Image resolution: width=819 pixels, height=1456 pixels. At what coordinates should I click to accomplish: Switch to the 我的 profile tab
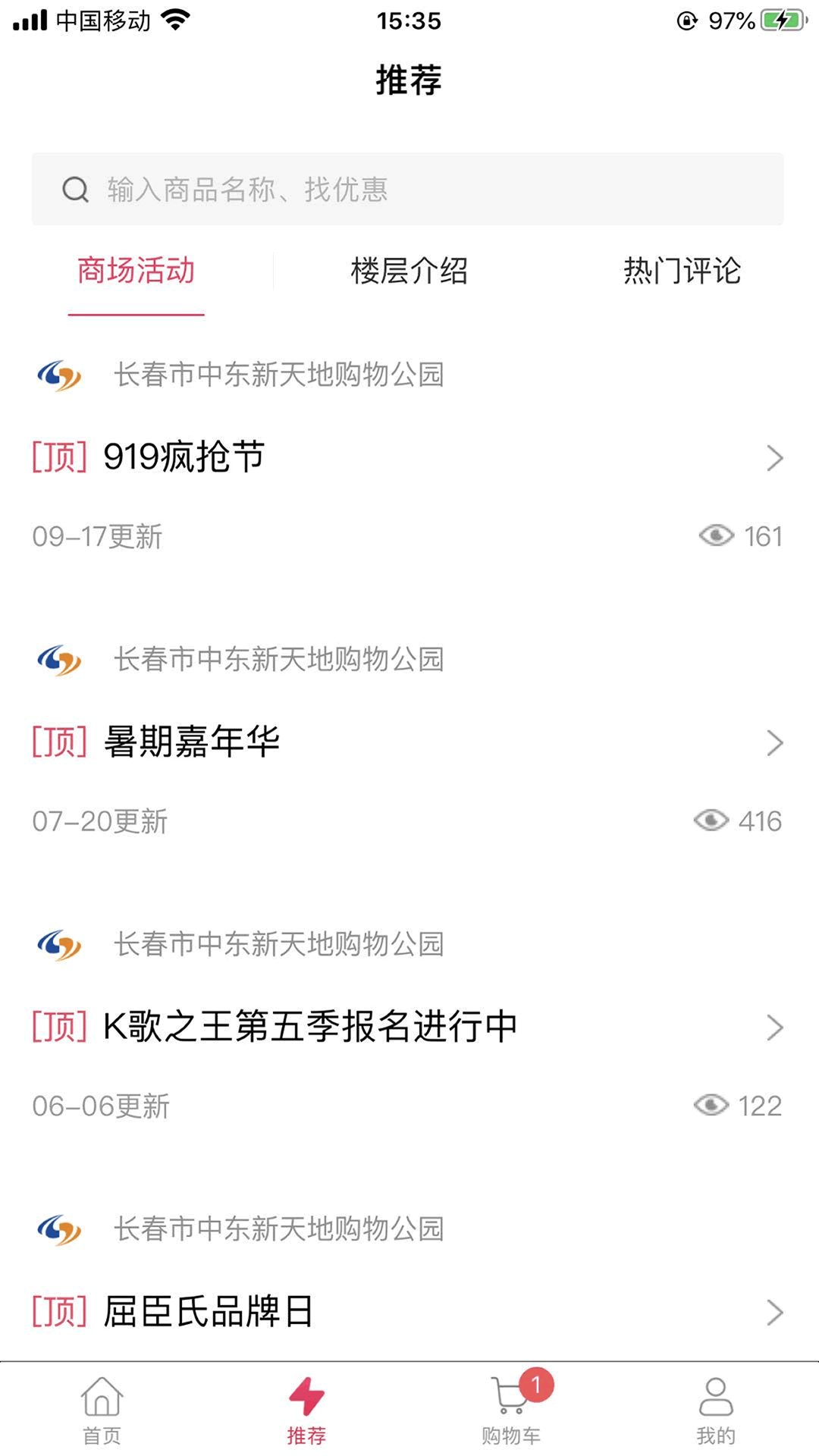716,1410
